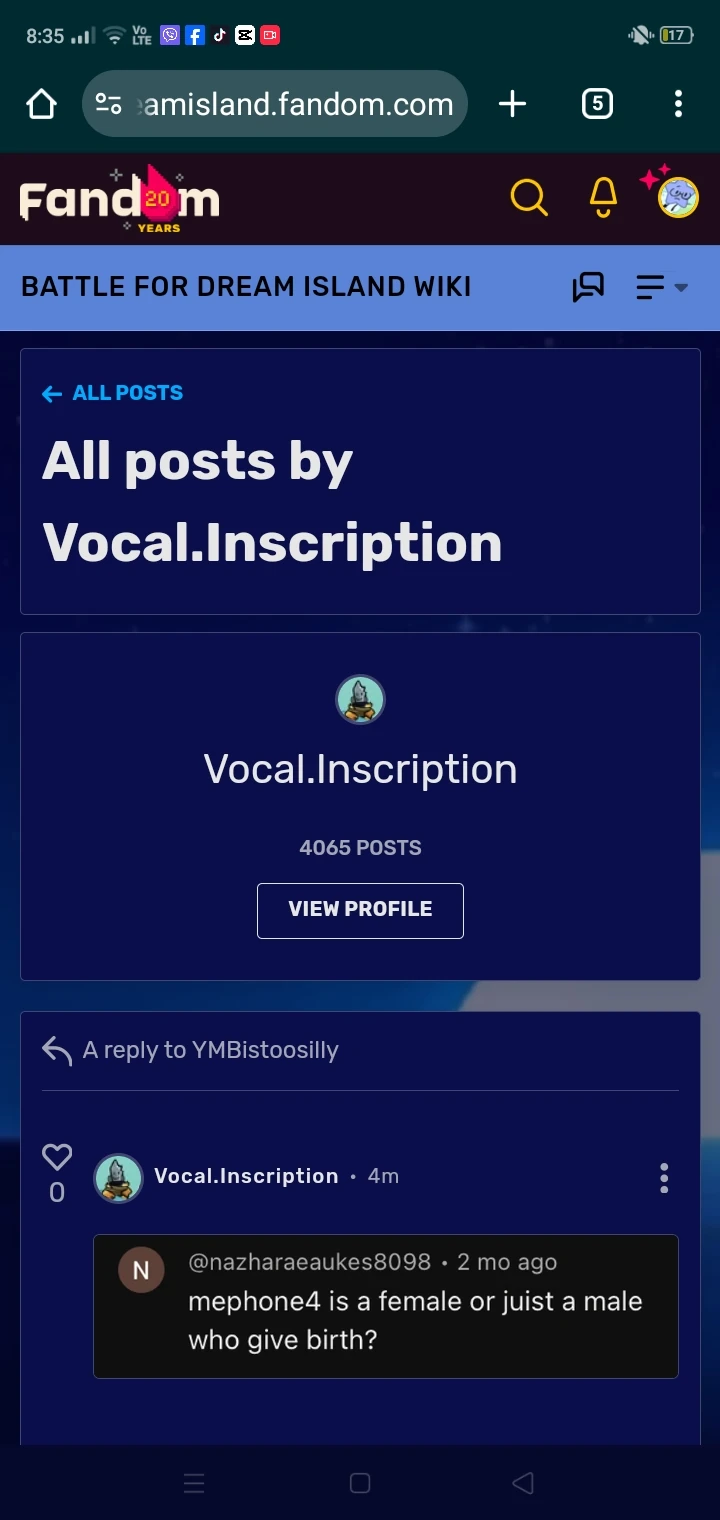This screenshot has height=1520, width=720.
Task: View Vocal.Inscription's profile
Action: click(360, 910)
